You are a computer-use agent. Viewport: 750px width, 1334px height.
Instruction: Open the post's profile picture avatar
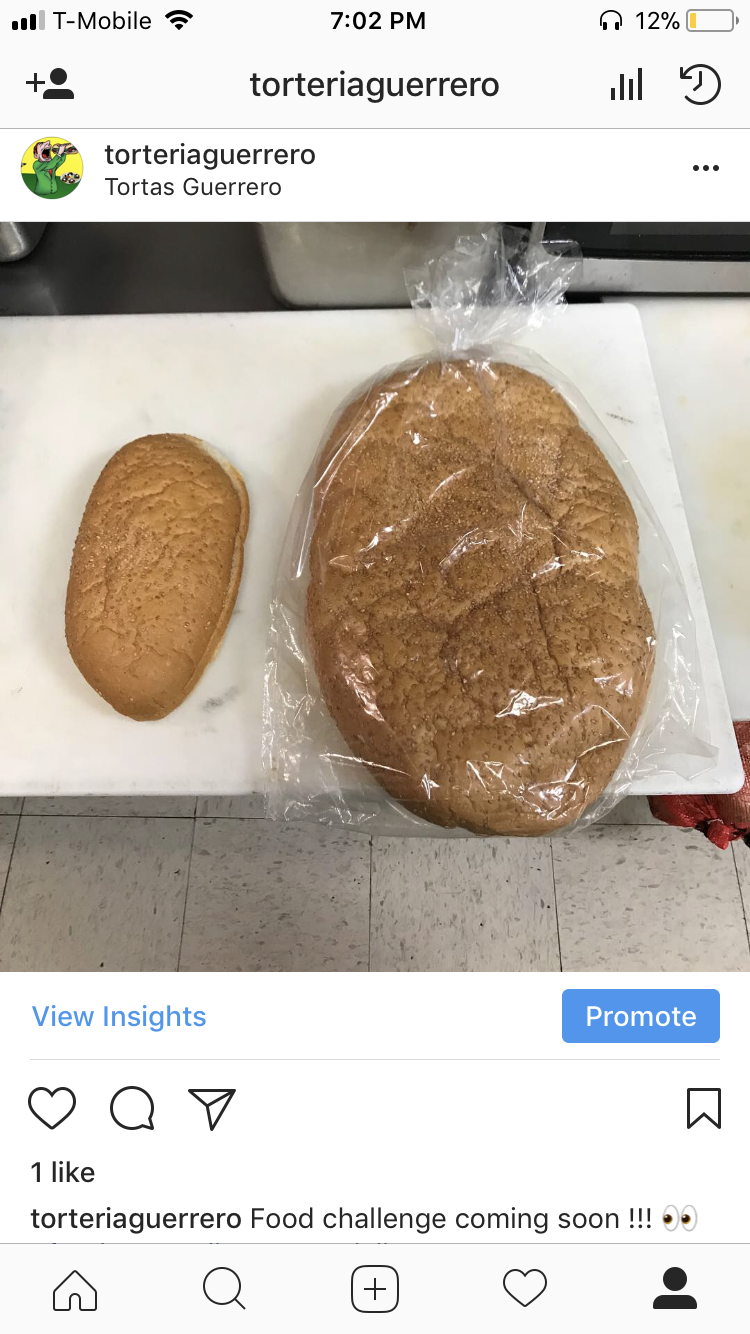point(52,168)
